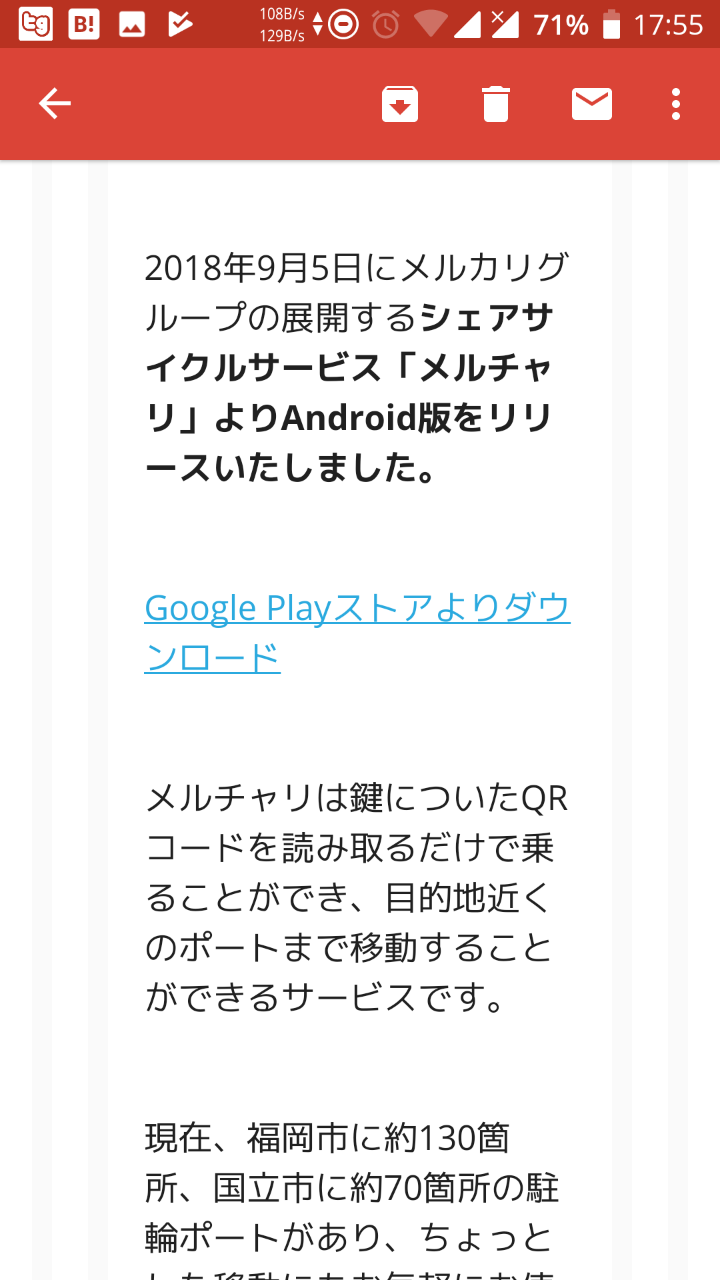Delete this email
Image resolution: width=720 pixels, height=1280 pixels.
click(x=496, y=104)
